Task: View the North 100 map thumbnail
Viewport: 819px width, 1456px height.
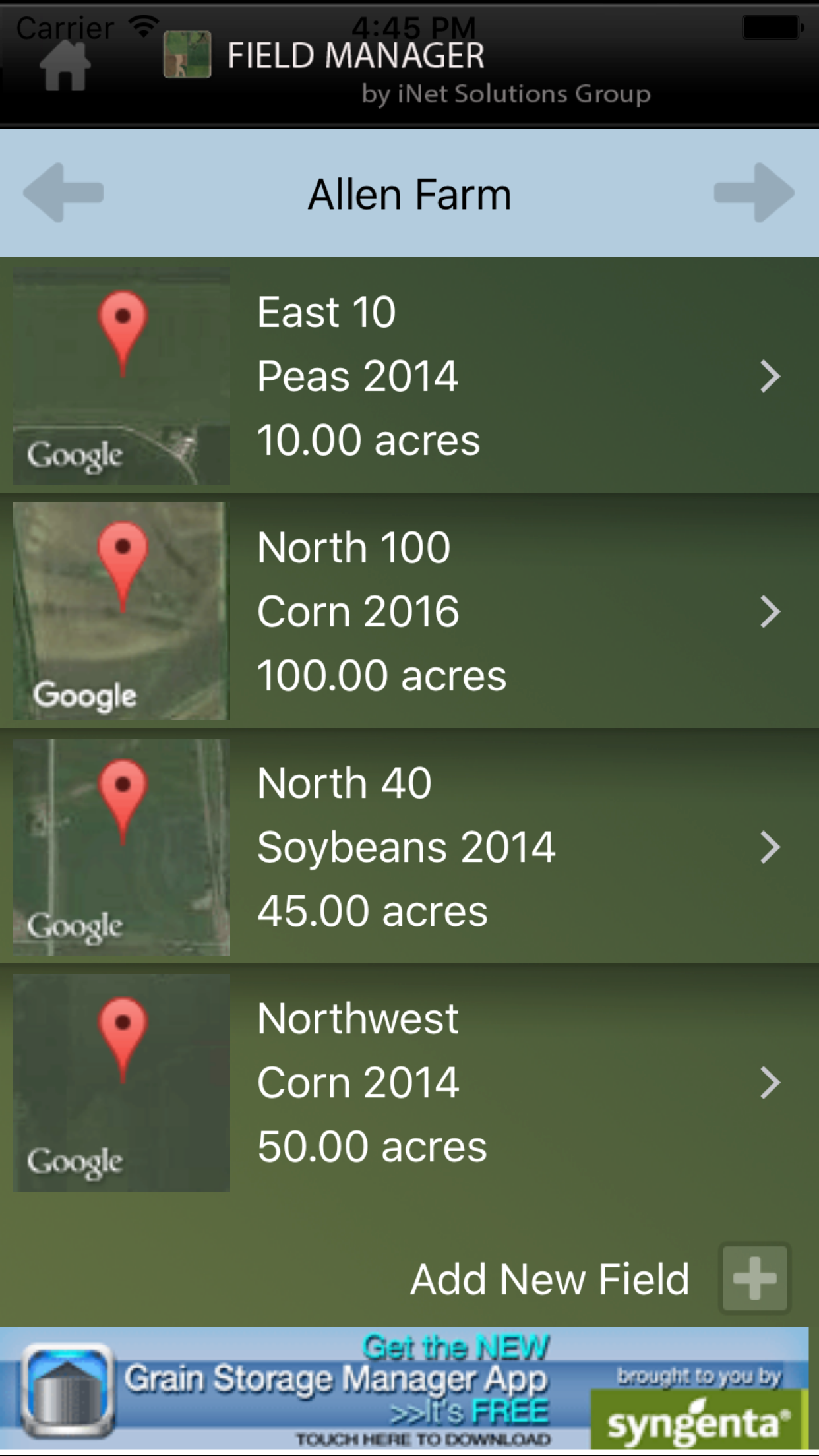Action: coord(121,611)
